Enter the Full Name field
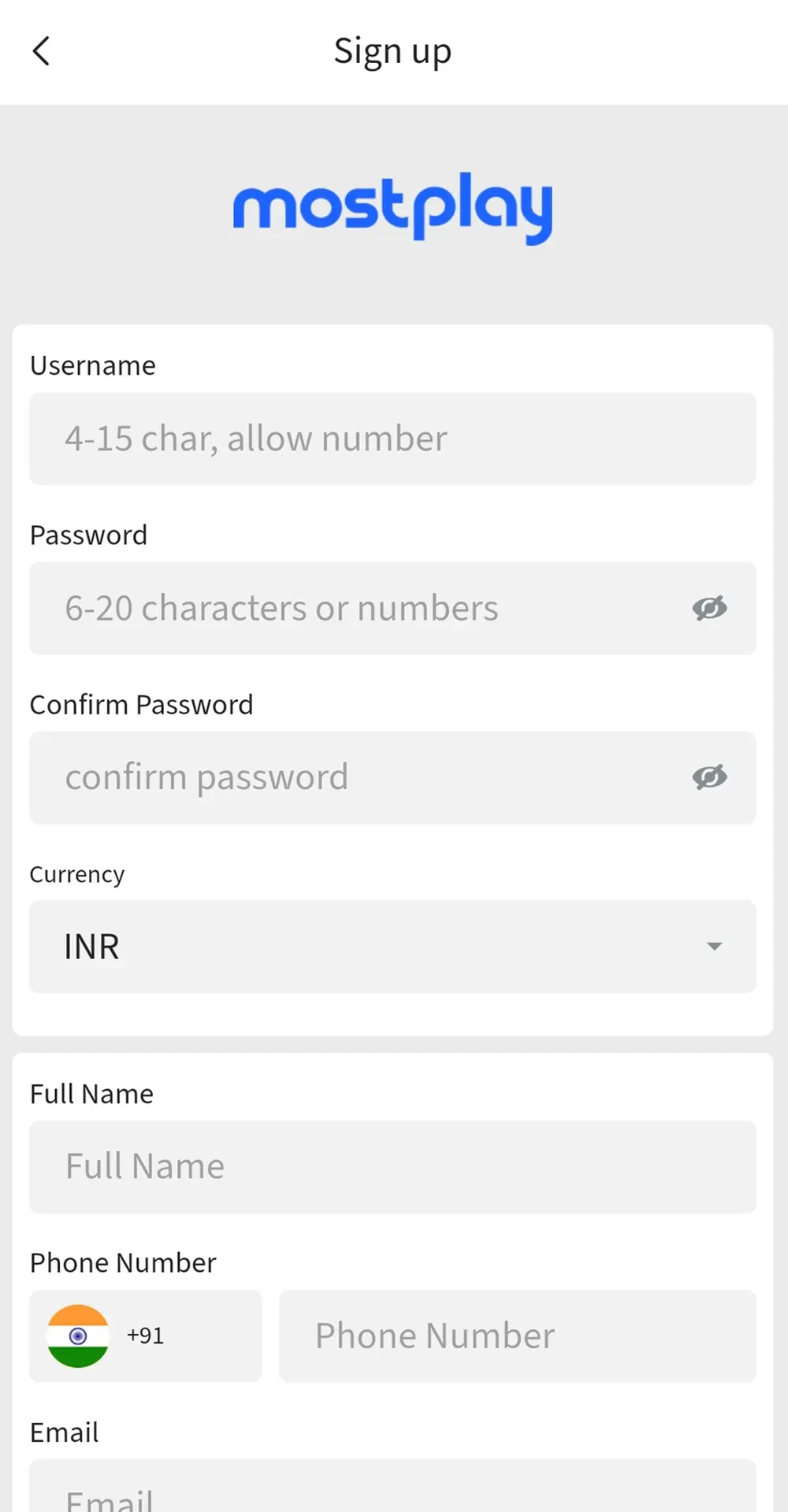Viewport: 788px width, 1512px height. pyautogui.click(x=392, y=1167)
